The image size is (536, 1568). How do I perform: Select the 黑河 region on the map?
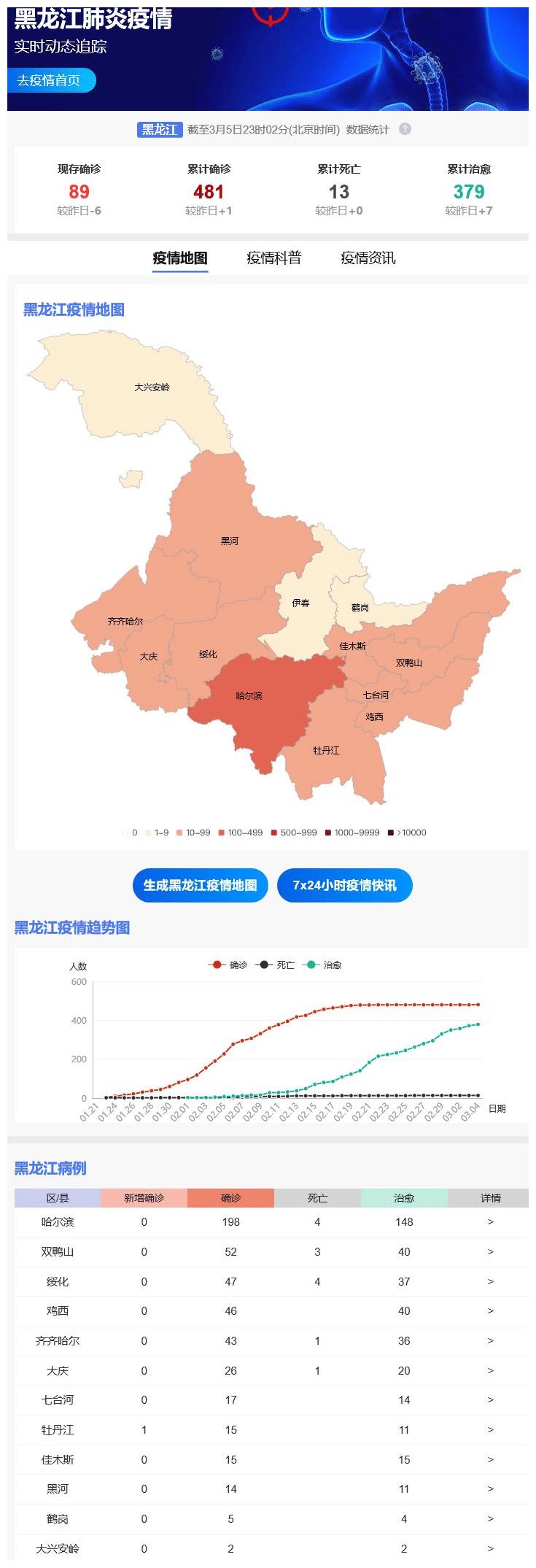(230, 540)
